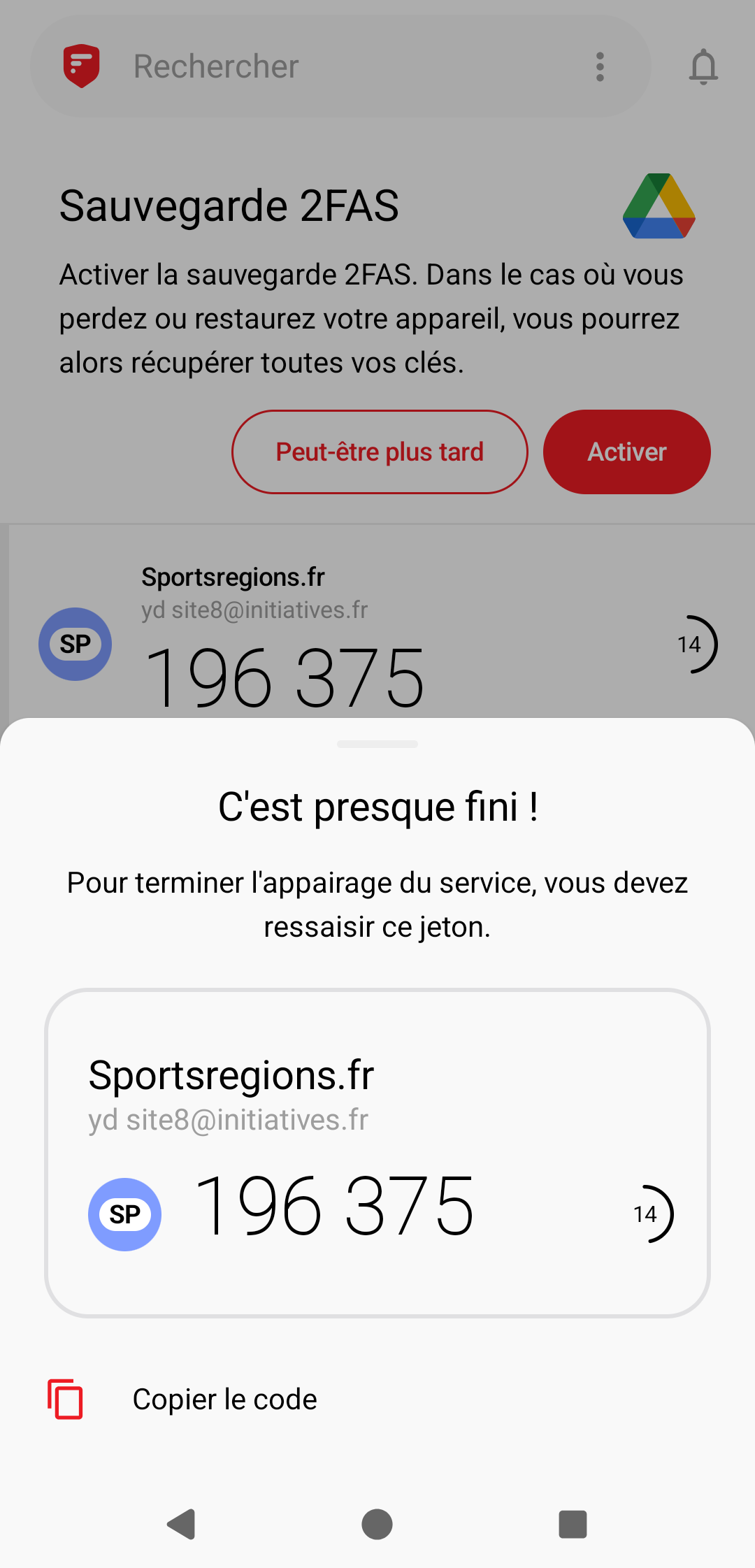The height and width of the screenshot is (1568, 755).
Task: Choose "Peut-être plus tard" for backup
Action: pos(380,452)
